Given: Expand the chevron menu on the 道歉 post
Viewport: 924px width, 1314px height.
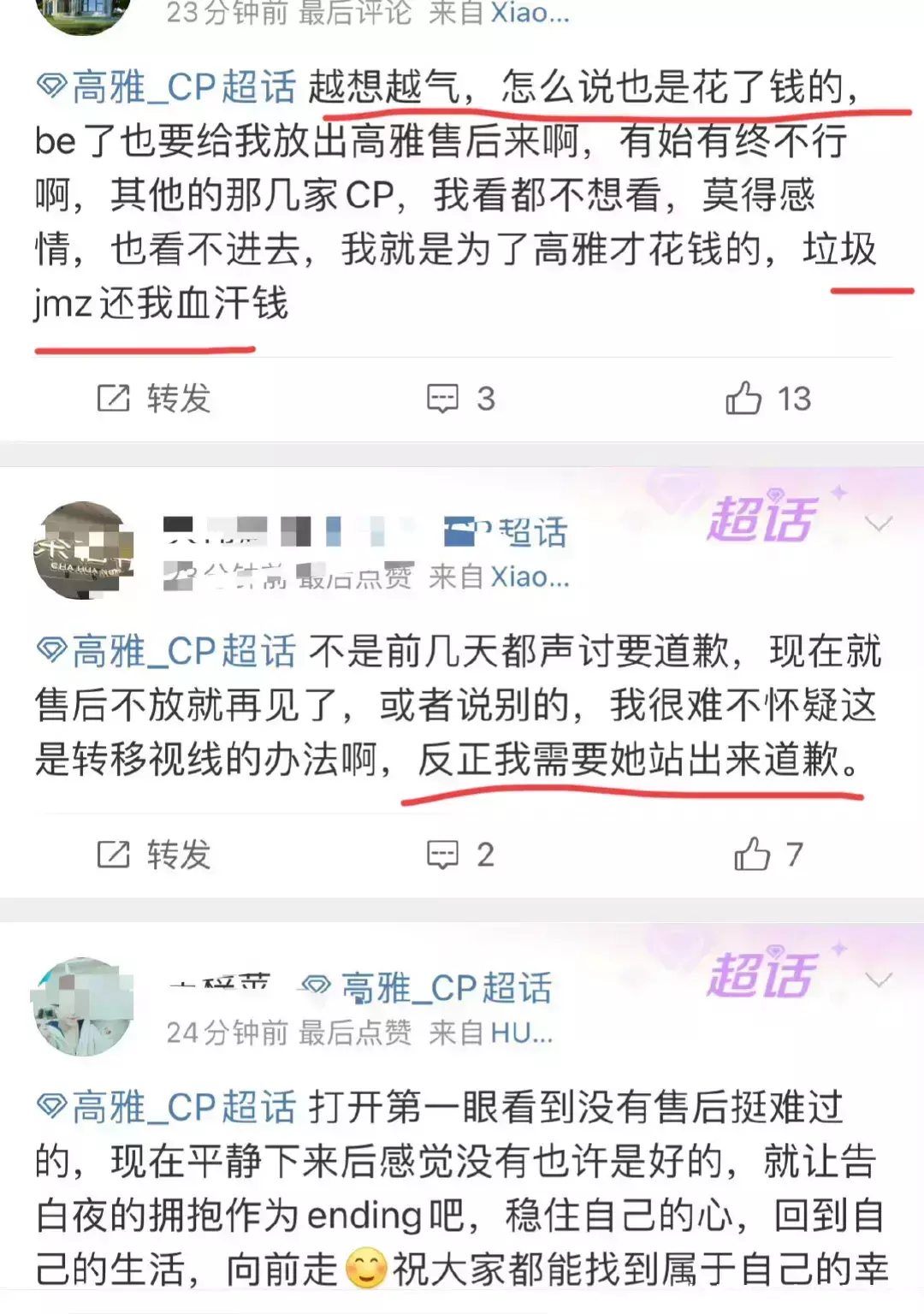Looking at the screenshot, I should (879, 523).
